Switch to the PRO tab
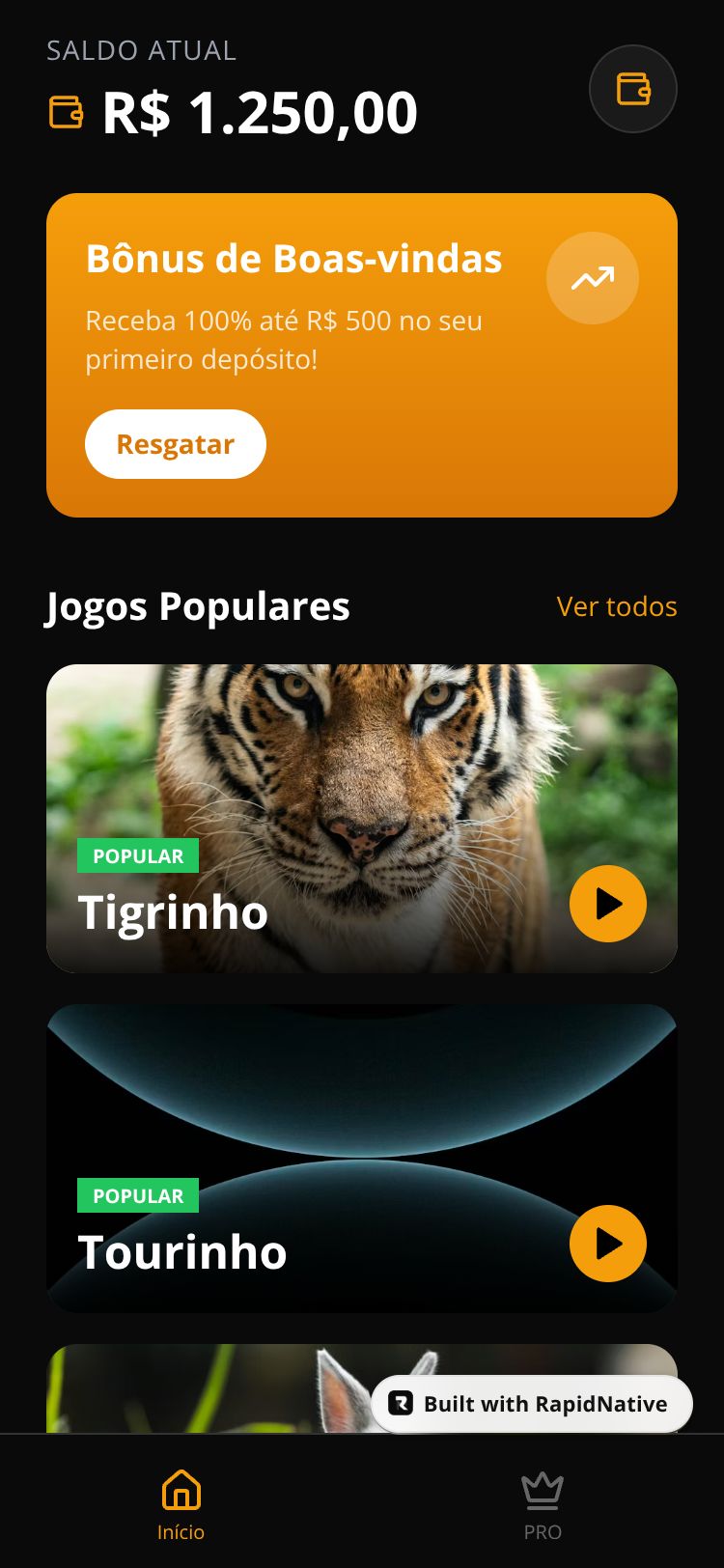 click(x=543, y=1504)
